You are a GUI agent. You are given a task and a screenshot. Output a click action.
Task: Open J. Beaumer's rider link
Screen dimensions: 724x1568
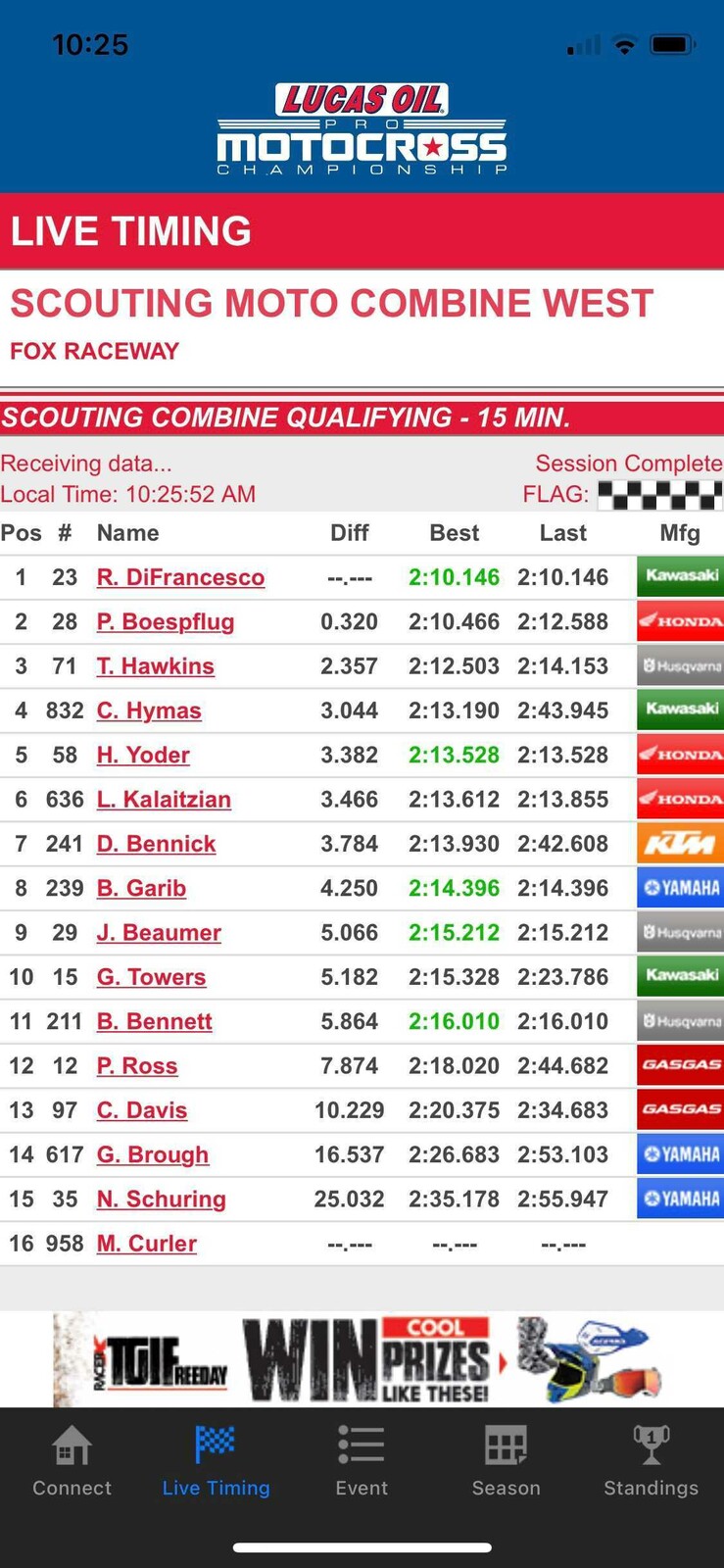159,933
